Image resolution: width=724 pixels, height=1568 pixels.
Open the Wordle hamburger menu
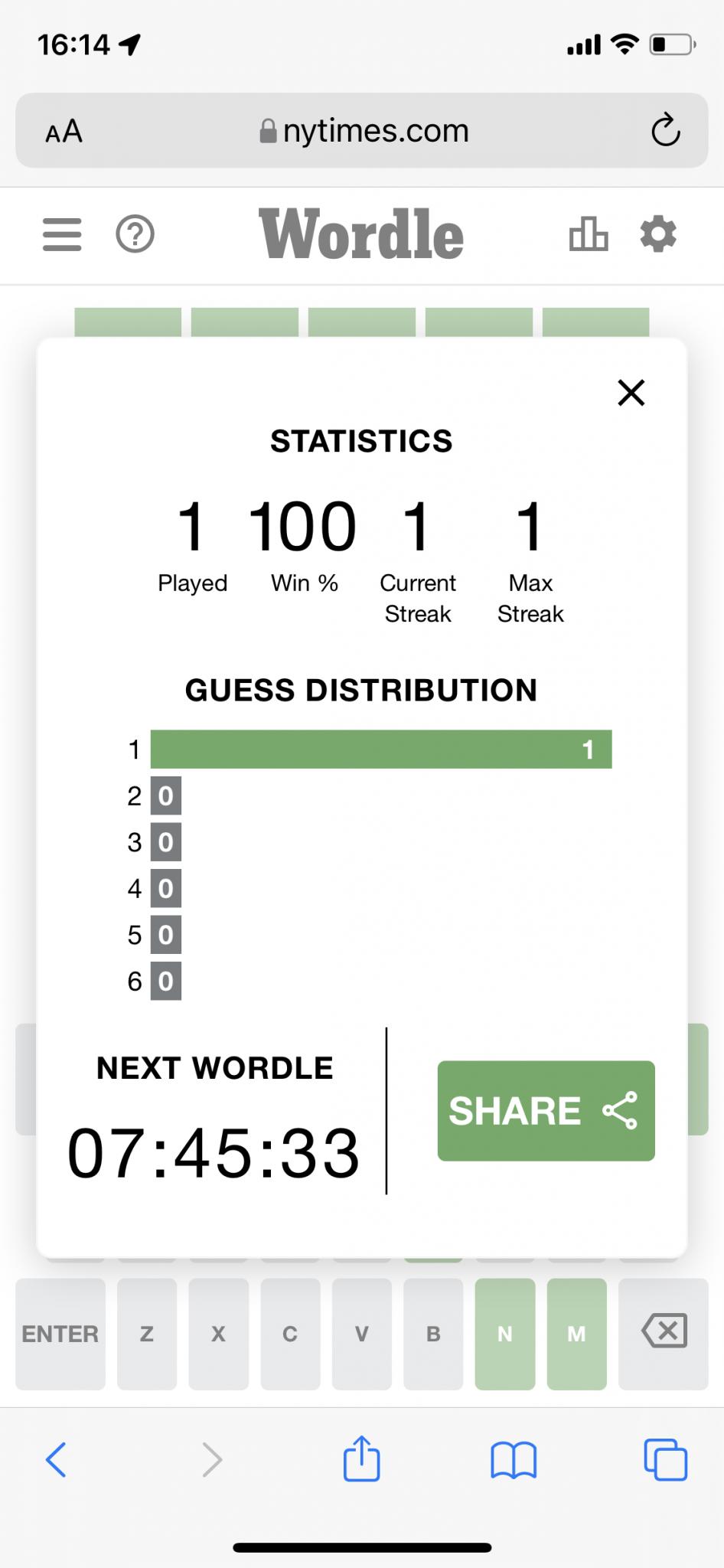[62, 234]
